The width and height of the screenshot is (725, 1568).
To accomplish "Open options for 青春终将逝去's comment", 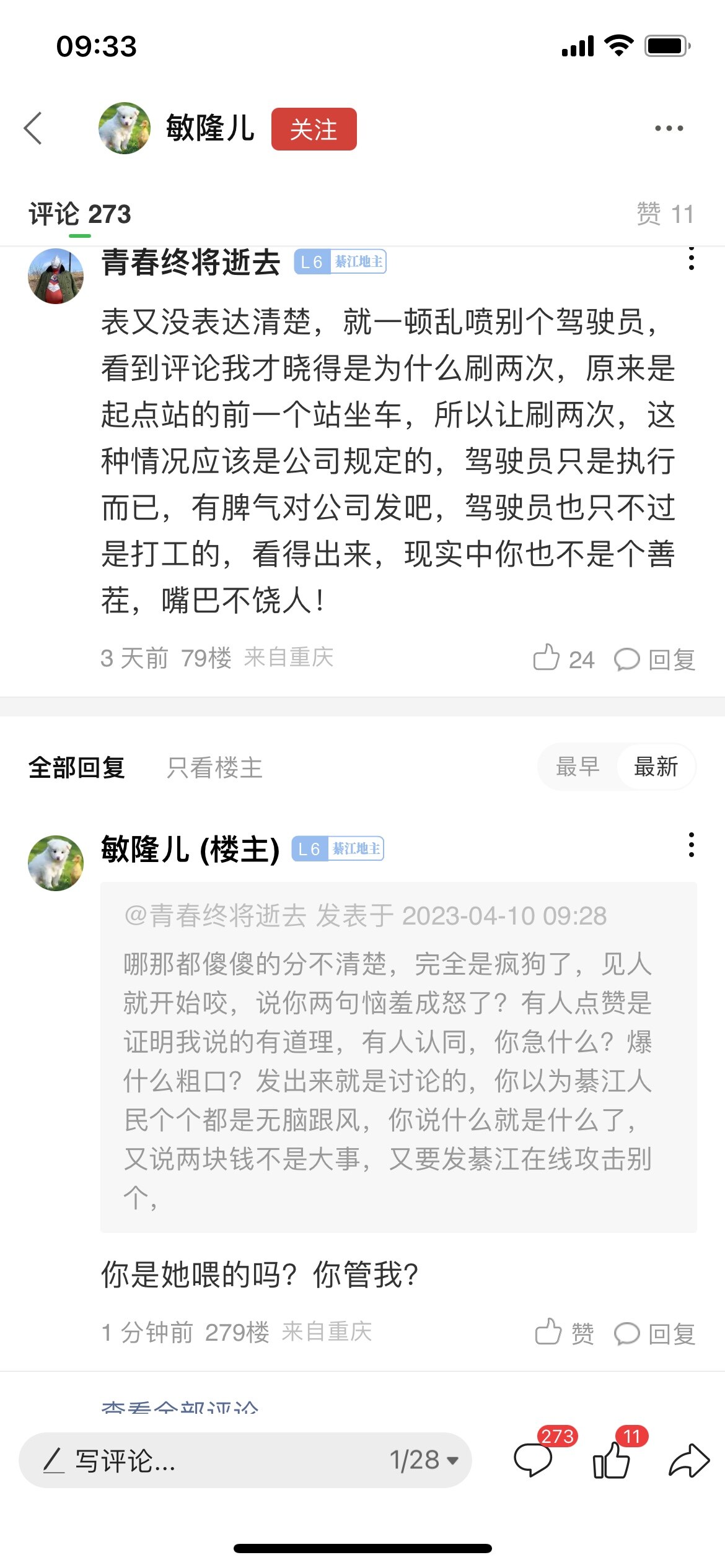I will point(691,259).
